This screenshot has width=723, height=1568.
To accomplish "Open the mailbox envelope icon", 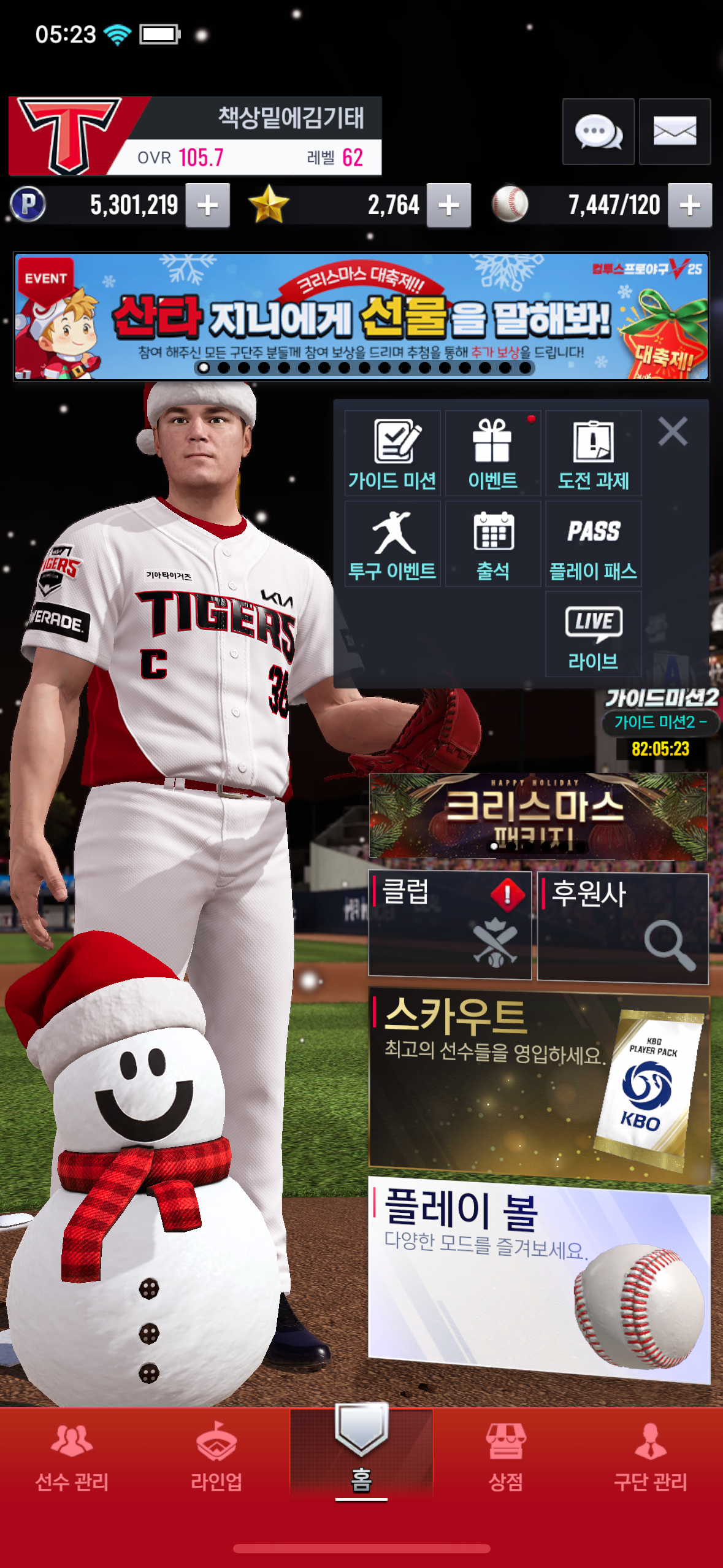I will point(675,131).
